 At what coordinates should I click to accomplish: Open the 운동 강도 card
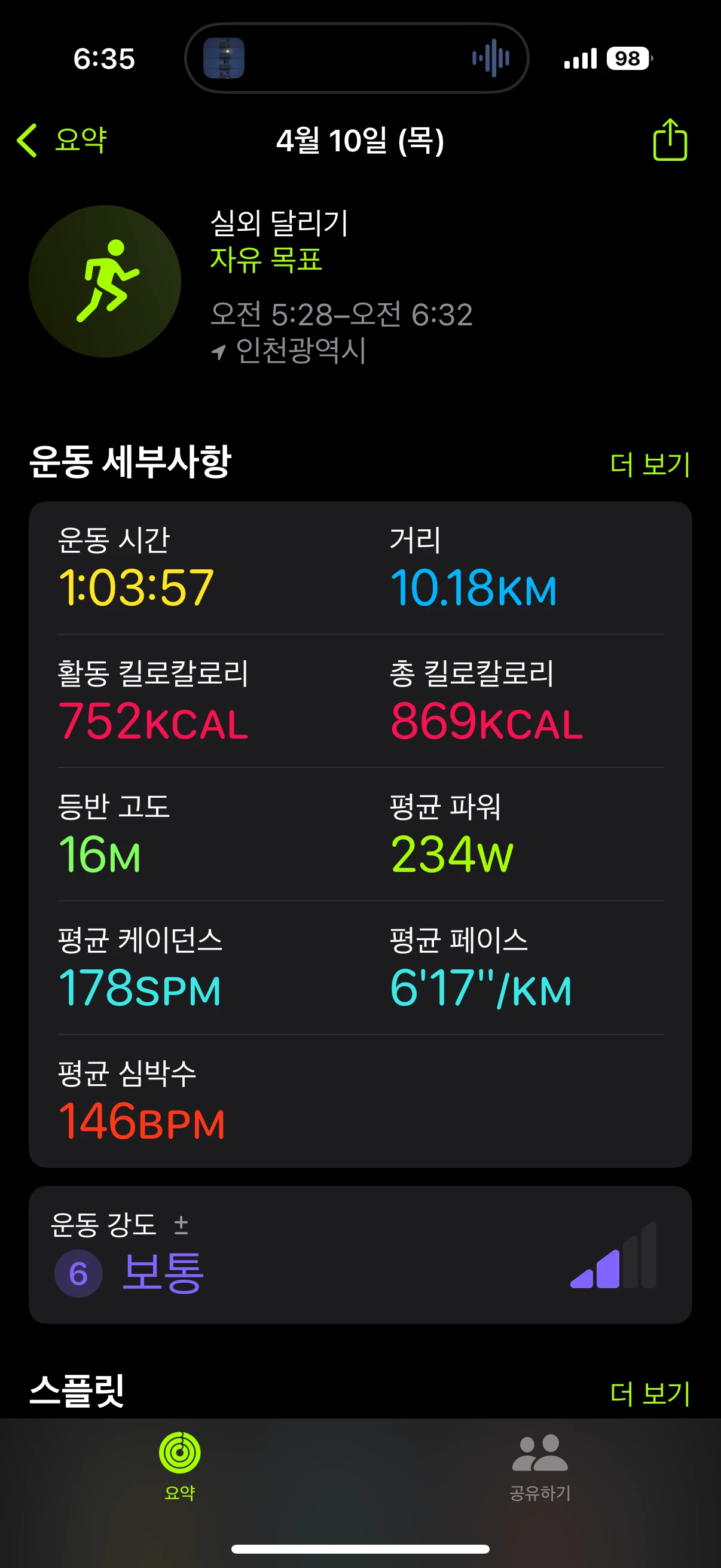coord(360,1255)
